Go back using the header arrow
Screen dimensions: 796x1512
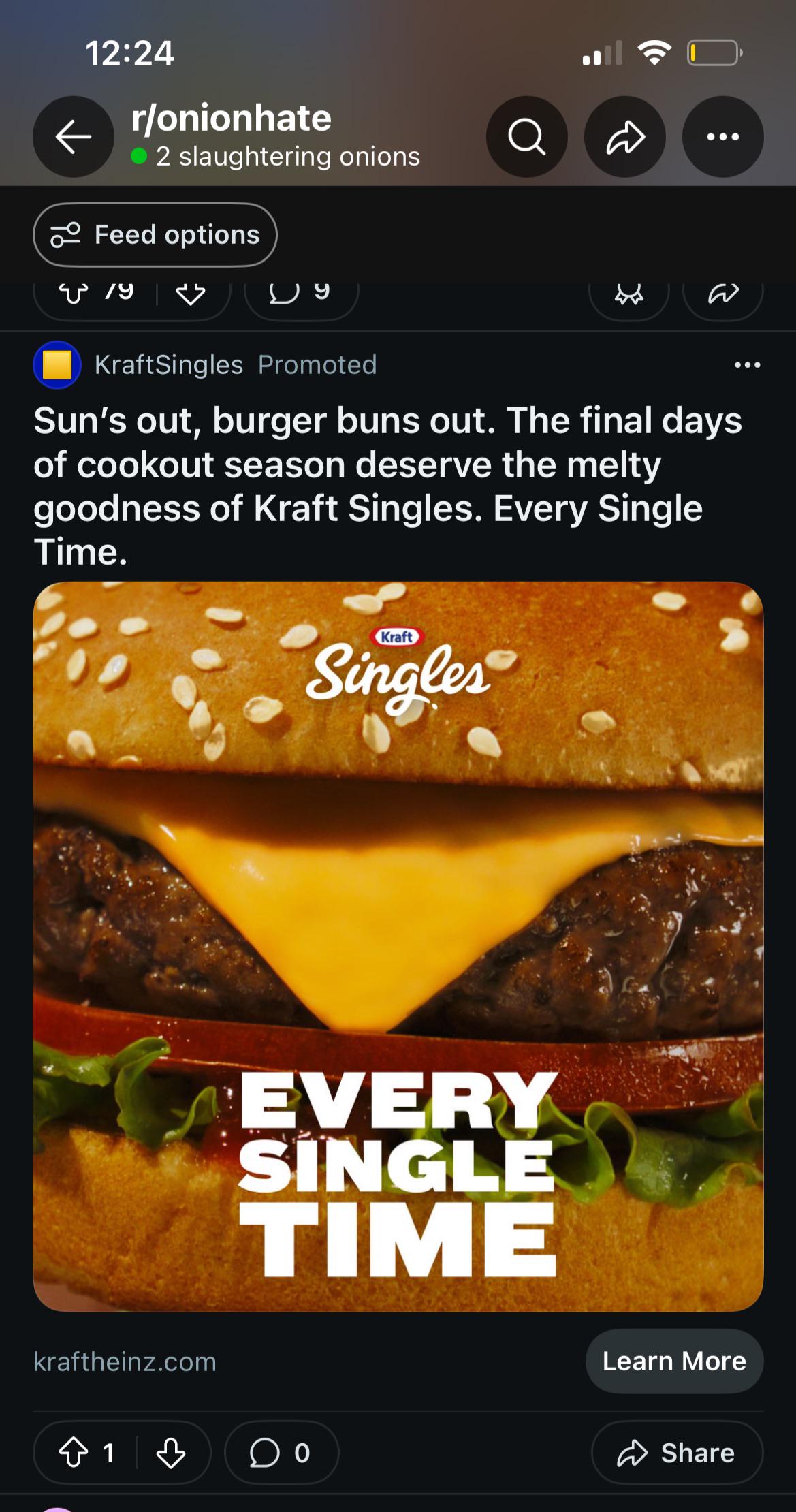pyautogui.click(x=74, y=137)
